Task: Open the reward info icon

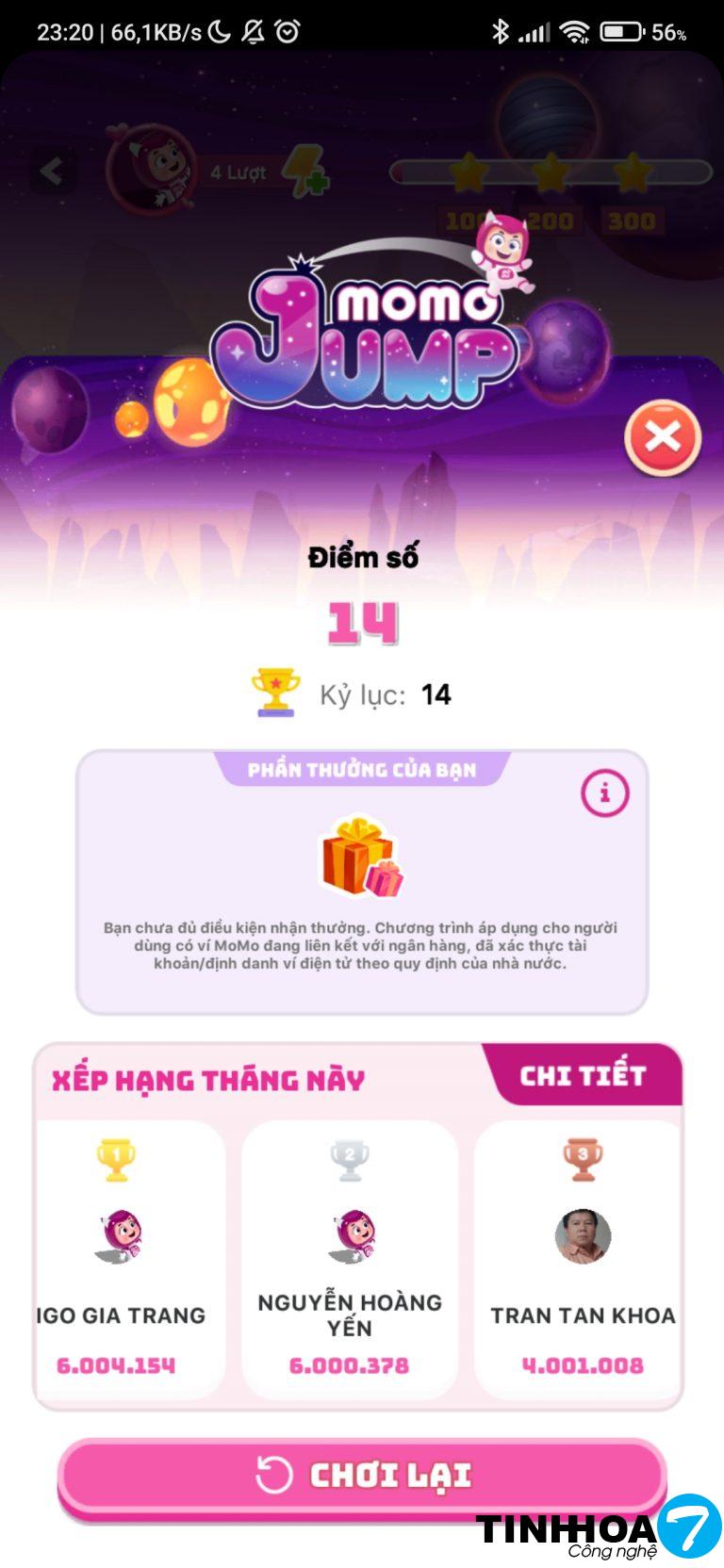Action: click(604, 792)
